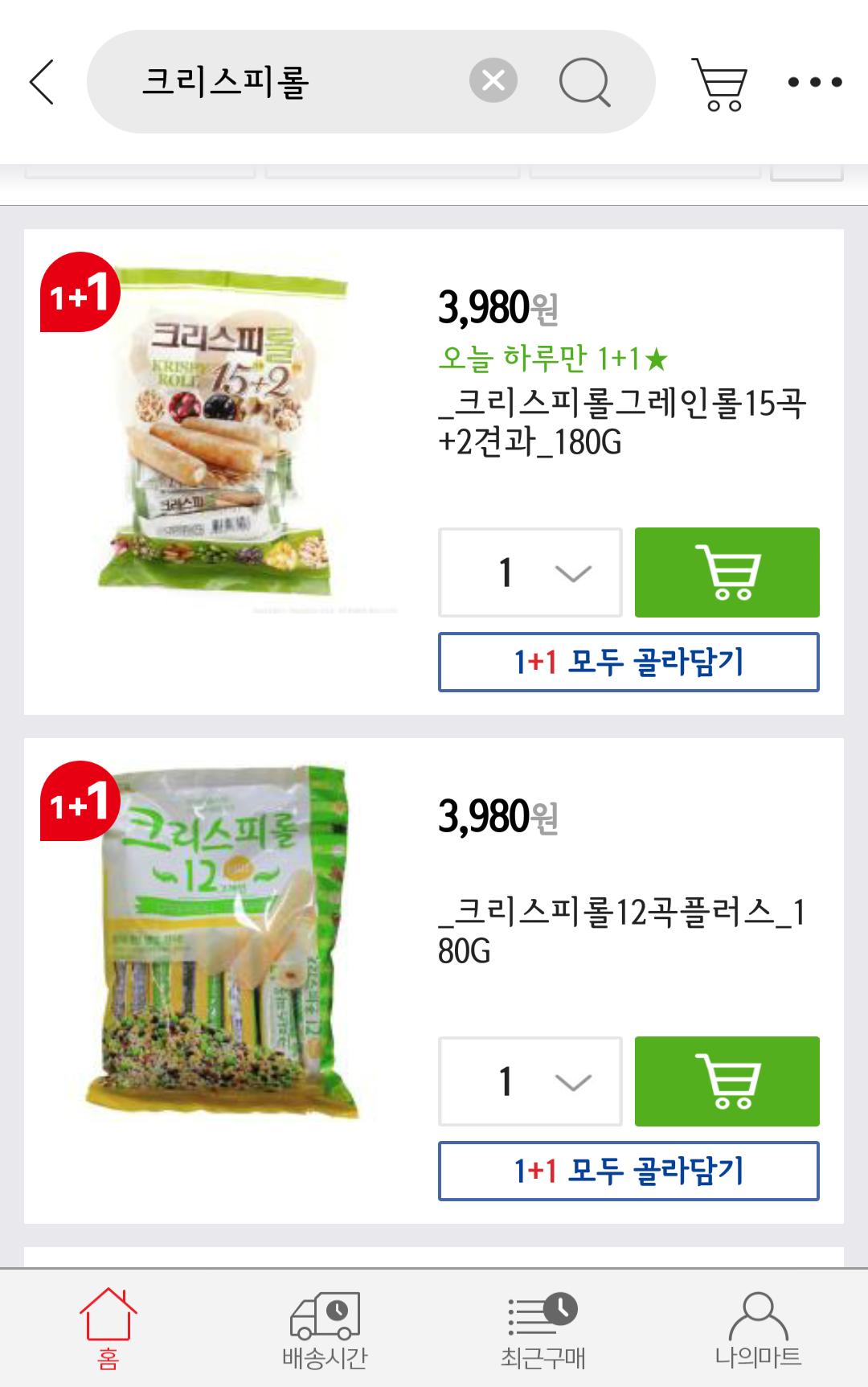Switch to the 나의마트 tab

pyautogui.click(x=758, y=1328)
